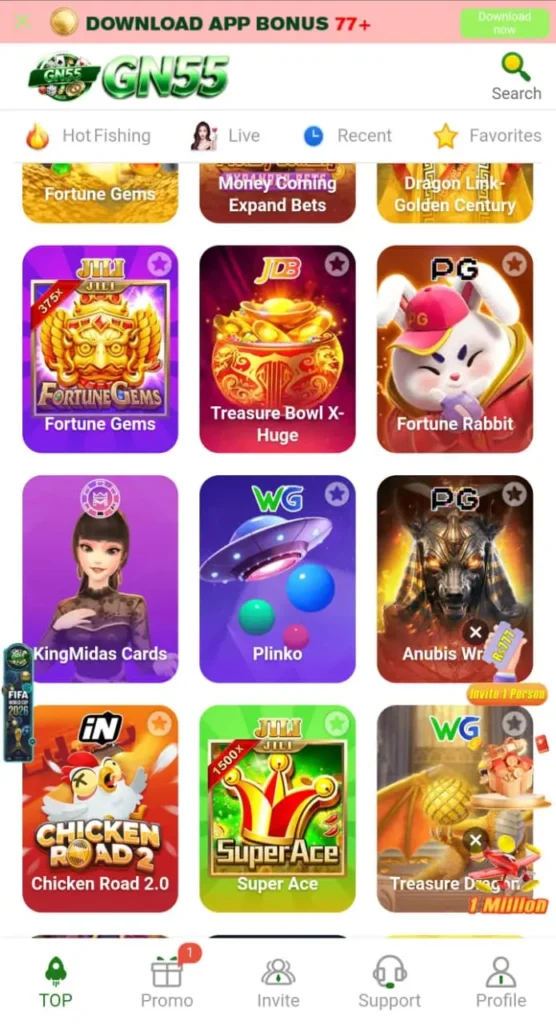Dismiss the download app bonus banner
Viewport: 556px width, 1024px height.
pos(22,22)
